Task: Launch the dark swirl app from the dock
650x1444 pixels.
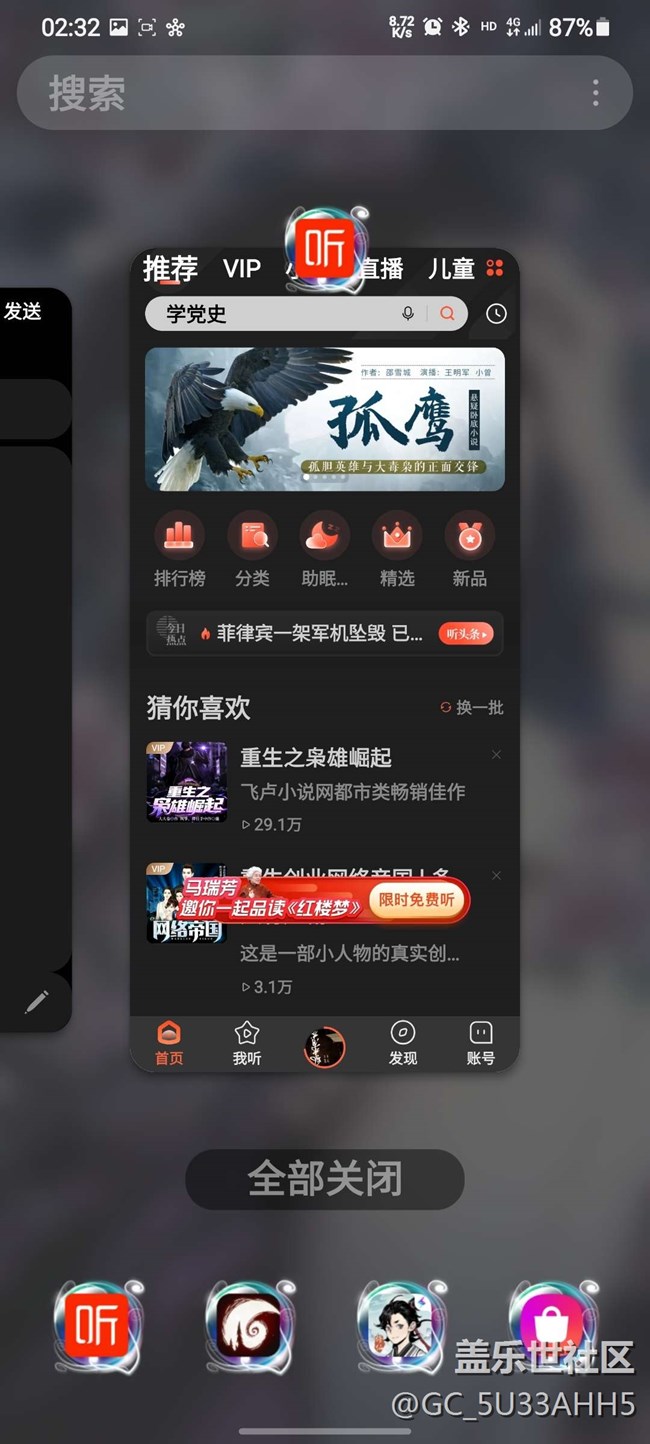Action: [249, 1325]
